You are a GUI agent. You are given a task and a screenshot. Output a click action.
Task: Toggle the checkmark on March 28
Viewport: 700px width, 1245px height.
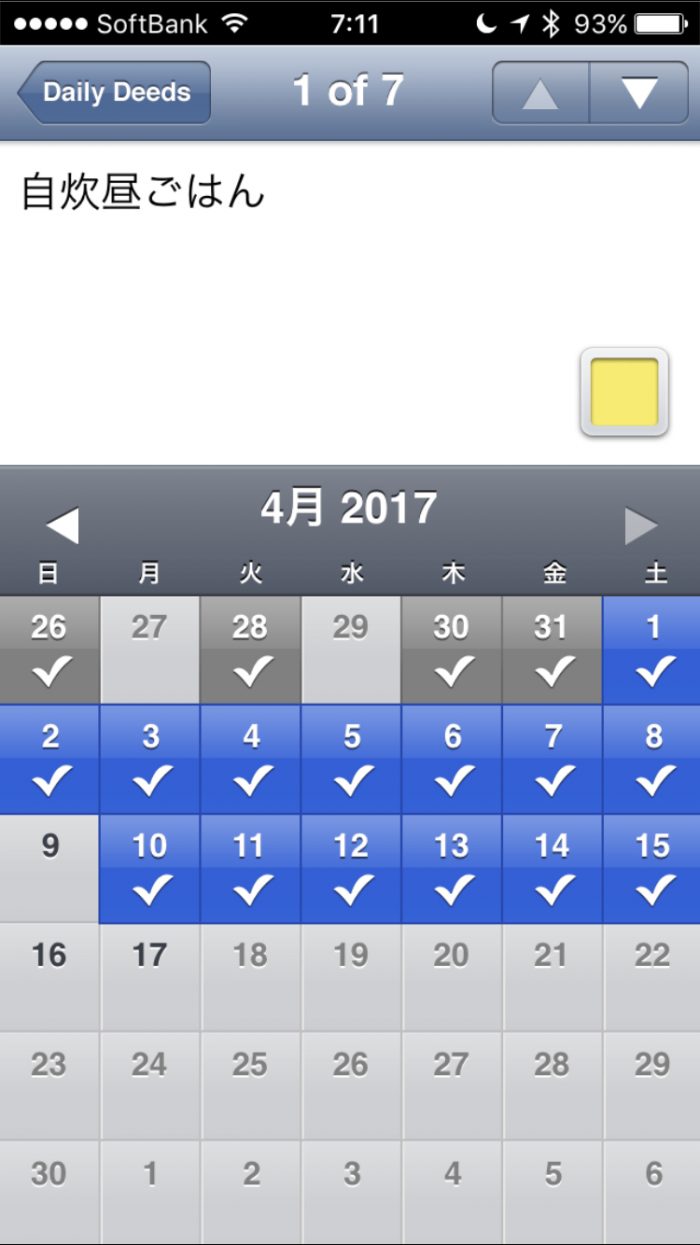(250, 650)
